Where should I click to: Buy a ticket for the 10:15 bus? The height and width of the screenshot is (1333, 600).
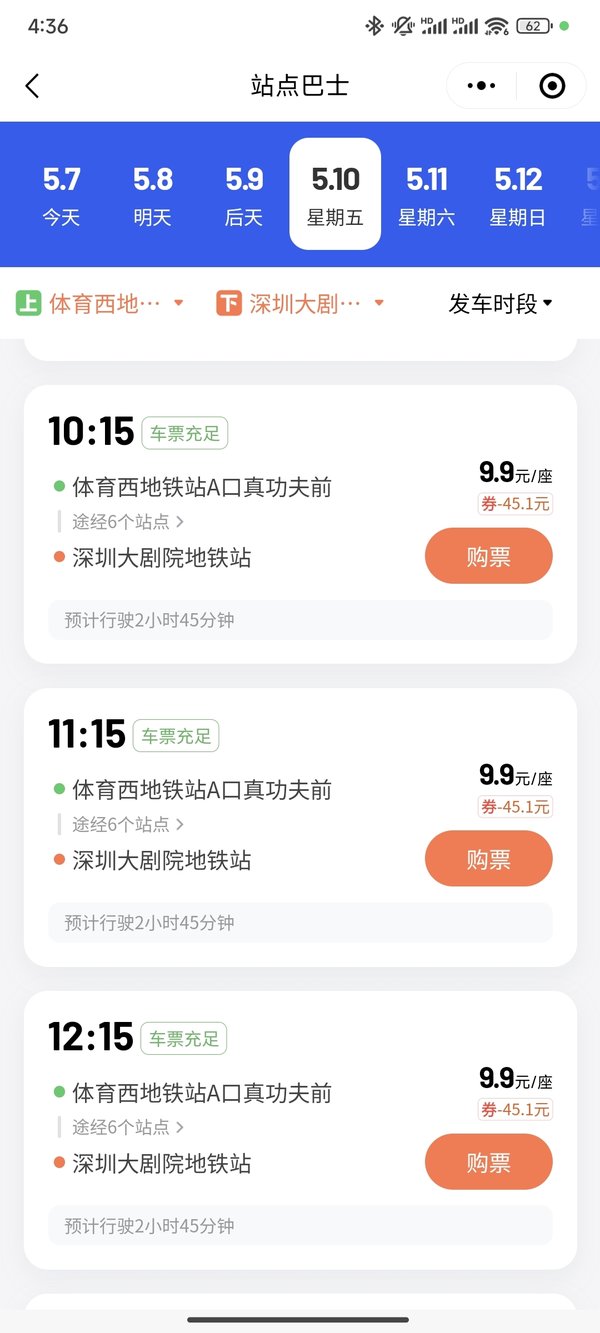tap(488, 556)
